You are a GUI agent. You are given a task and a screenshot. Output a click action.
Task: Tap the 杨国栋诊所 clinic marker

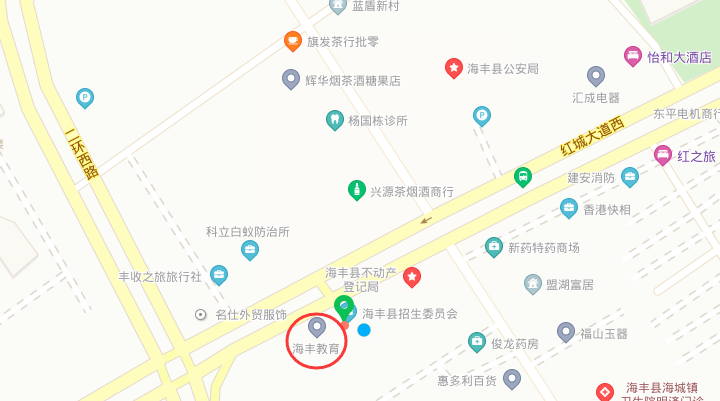pos(335,120)
